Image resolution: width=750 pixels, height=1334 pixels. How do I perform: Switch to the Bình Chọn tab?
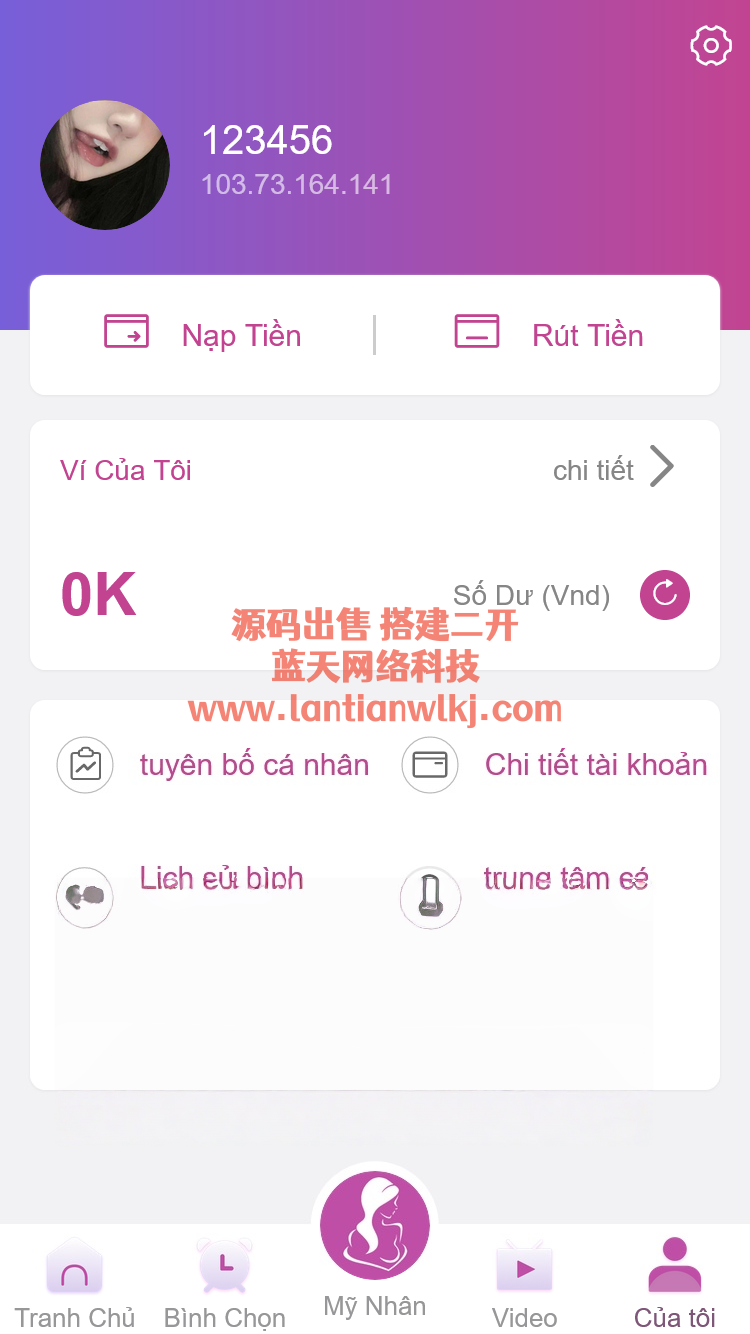click(225, 1285)
